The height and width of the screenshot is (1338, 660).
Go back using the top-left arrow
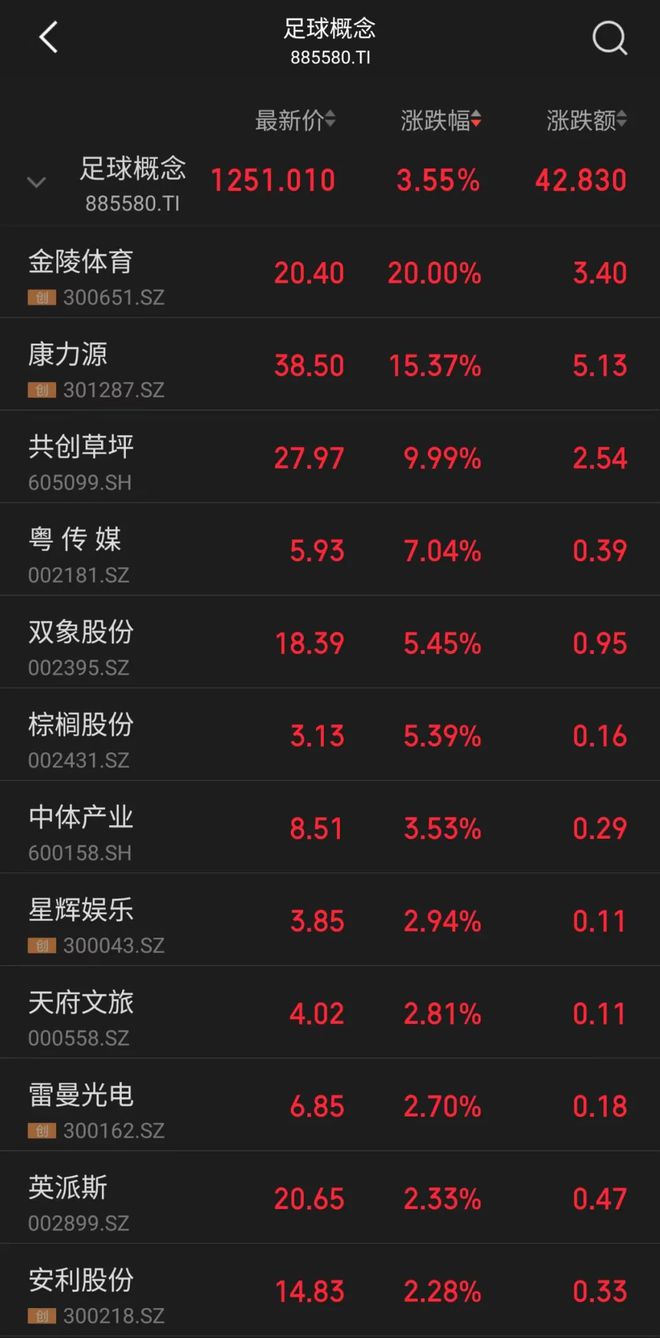48,38
